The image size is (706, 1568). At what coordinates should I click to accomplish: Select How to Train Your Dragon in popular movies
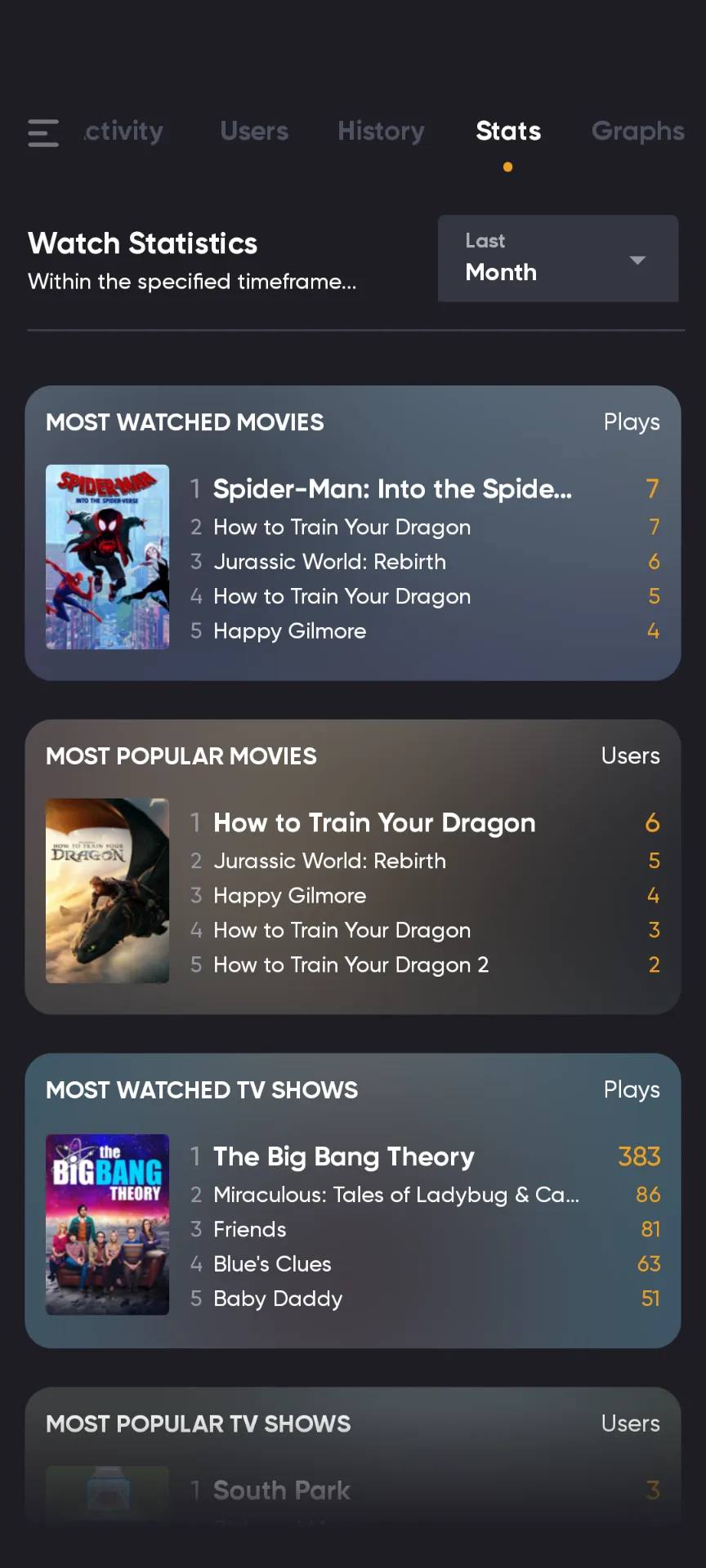pos(373,823)
